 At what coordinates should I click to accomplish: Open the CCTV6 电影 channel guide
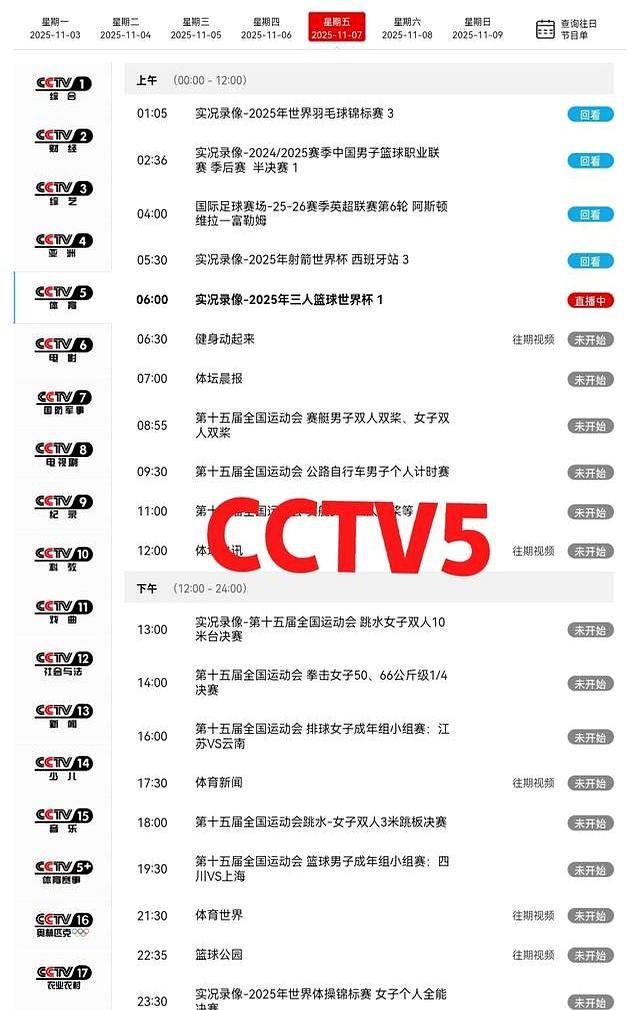tap(63, 348)
